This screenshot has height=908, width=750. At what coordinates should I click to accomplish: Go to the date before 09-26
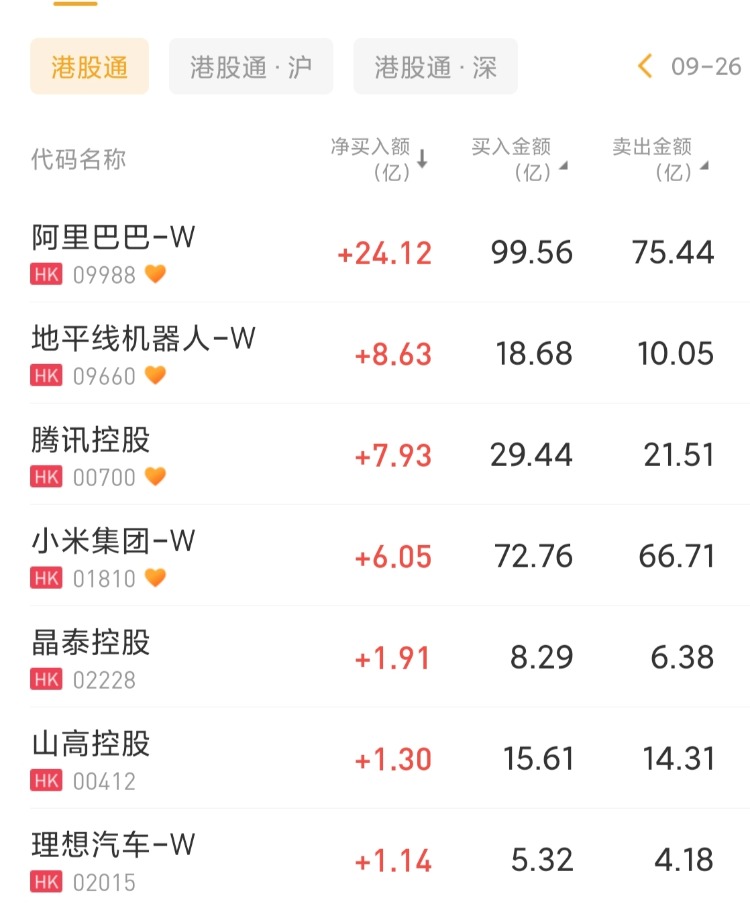coord(645,67)
